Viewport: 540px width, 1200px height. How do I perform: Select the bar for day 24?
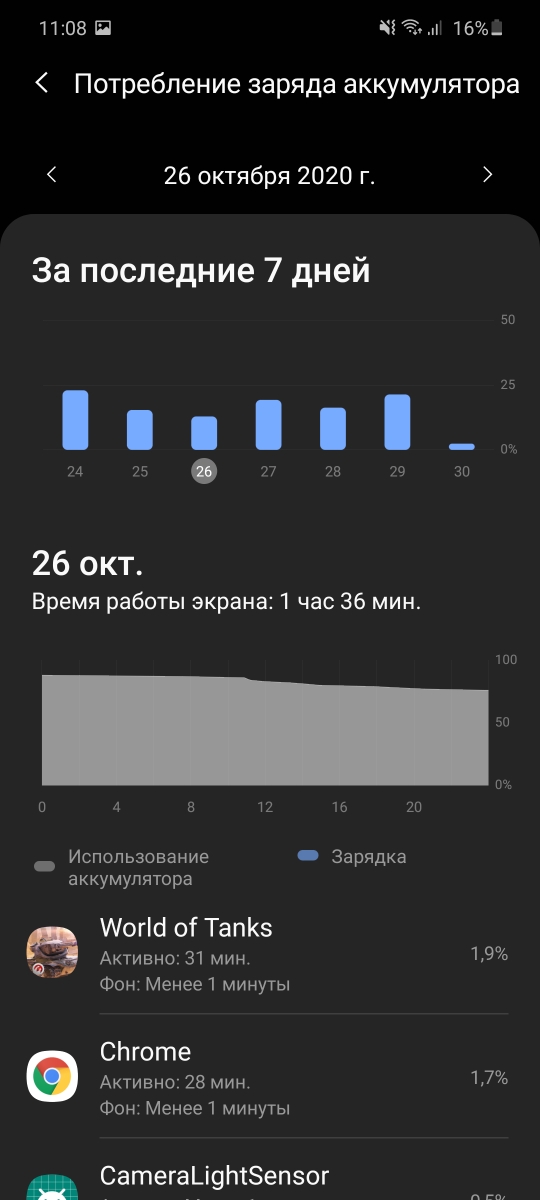coord(75,420)
